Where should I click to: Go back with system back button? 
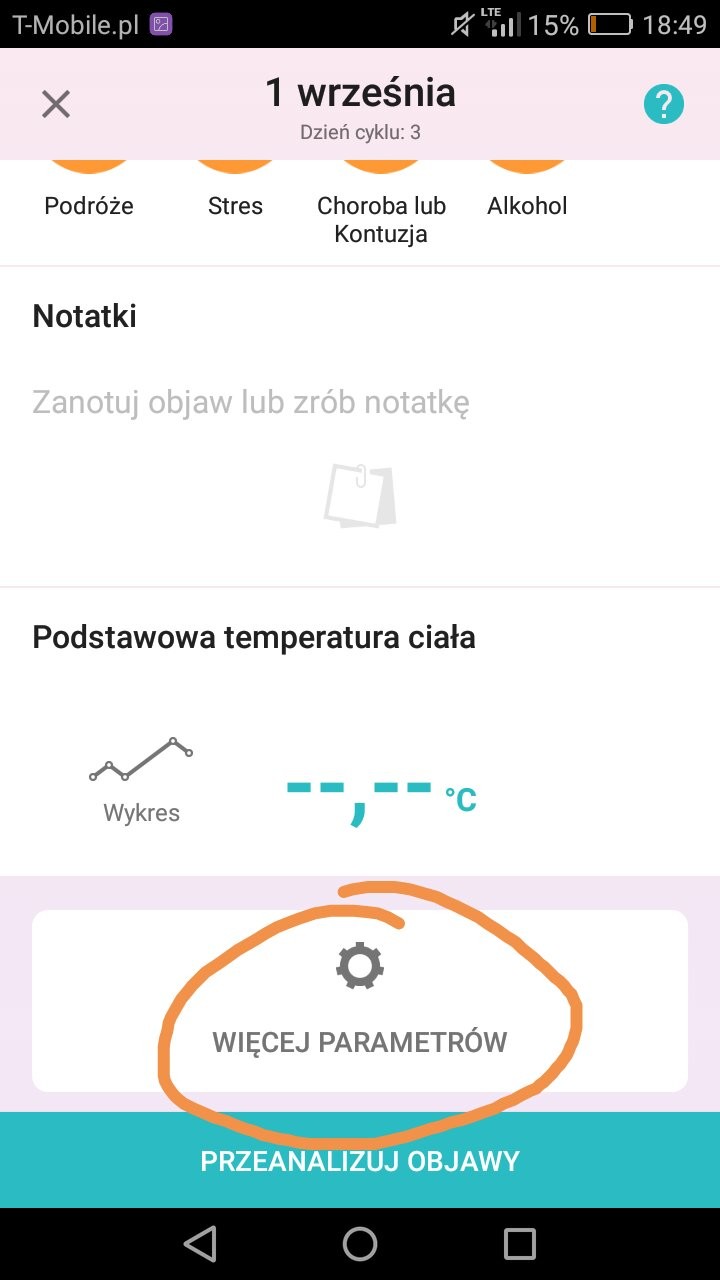tap(200, 1244)
